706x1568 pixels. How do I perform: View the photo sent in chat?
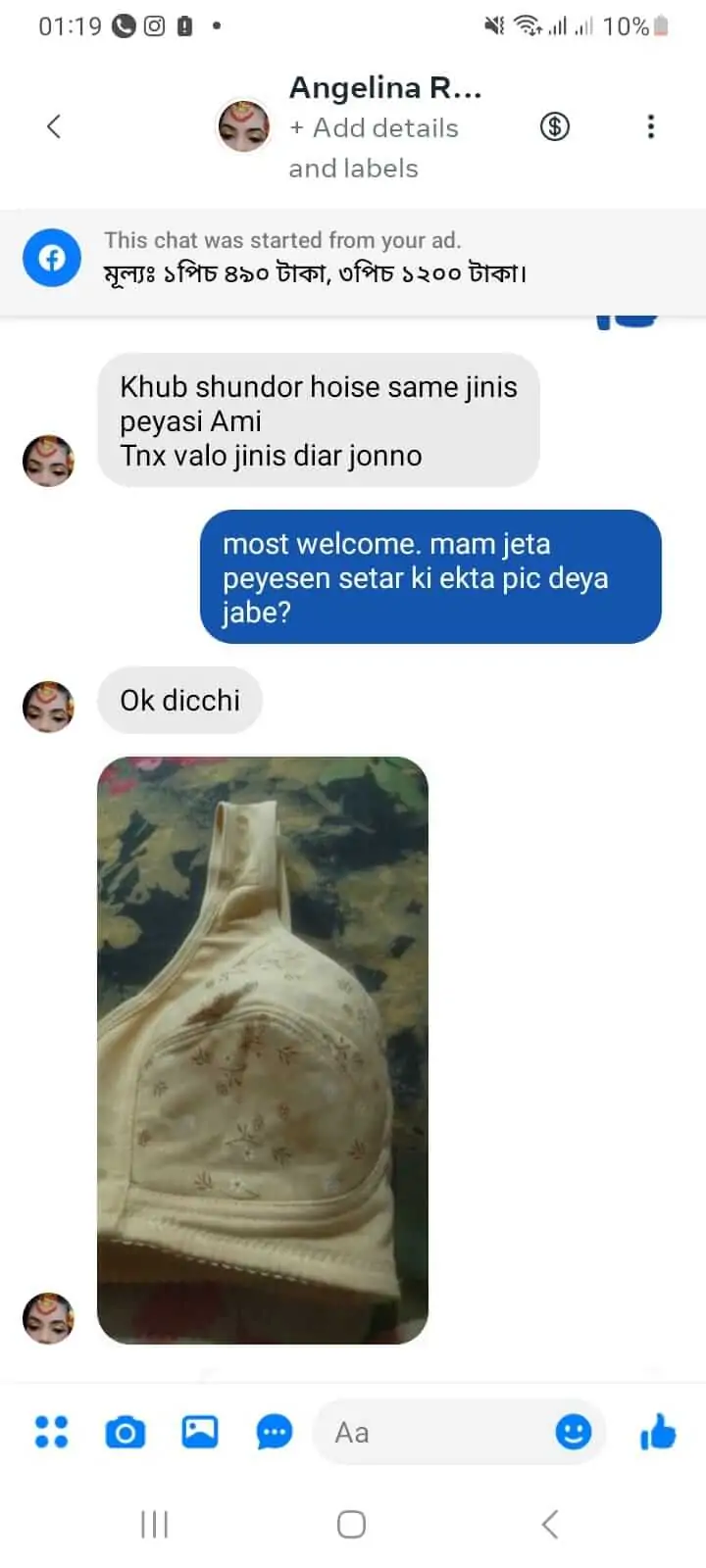tap(263, 1050)
